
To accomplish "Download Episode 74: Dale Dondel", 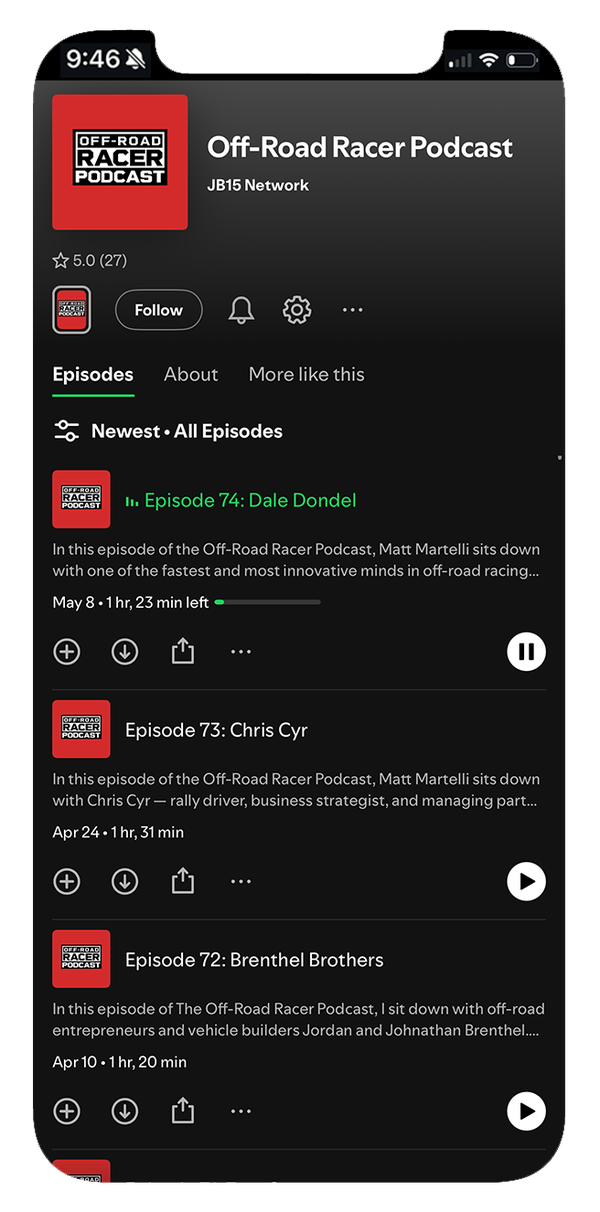I will click(124, 652).
